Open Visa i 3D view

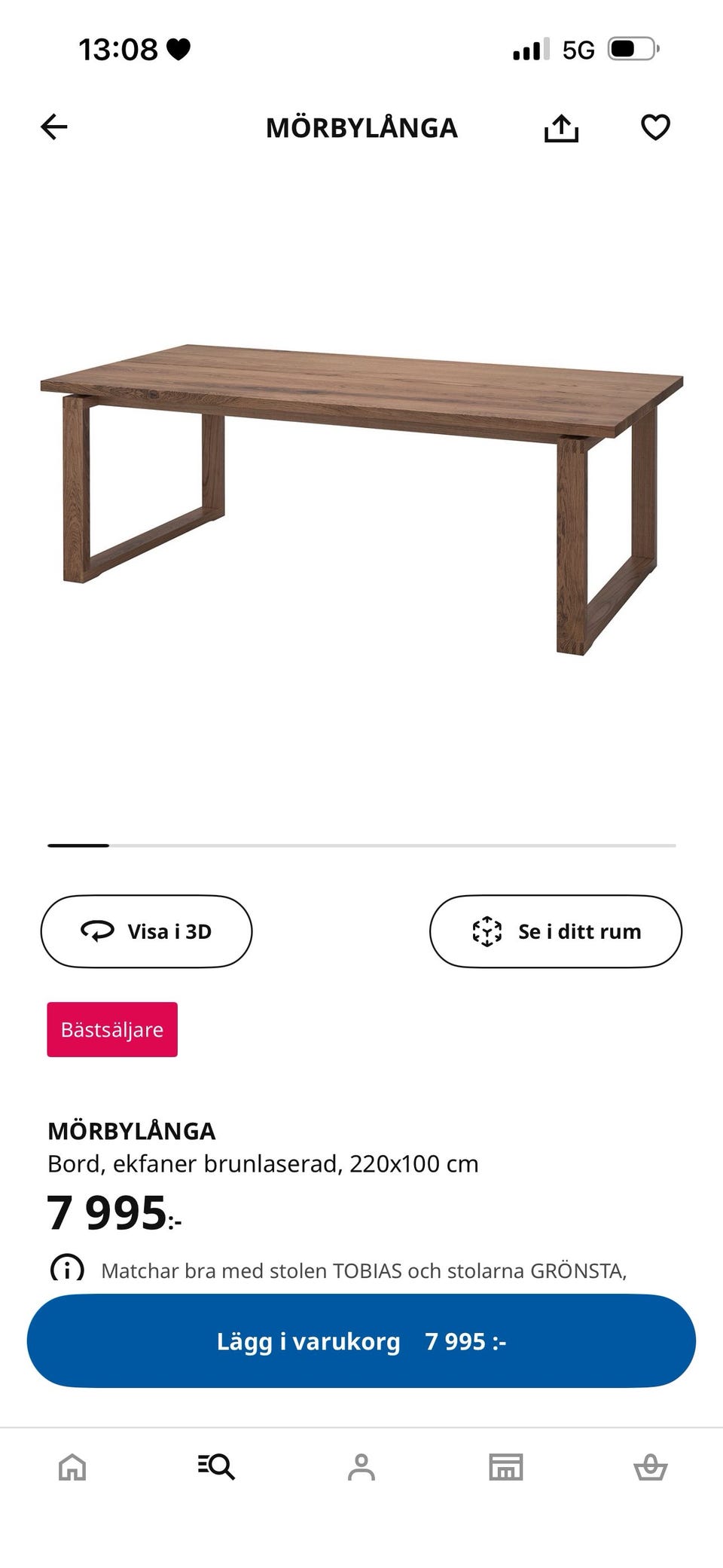146,931
